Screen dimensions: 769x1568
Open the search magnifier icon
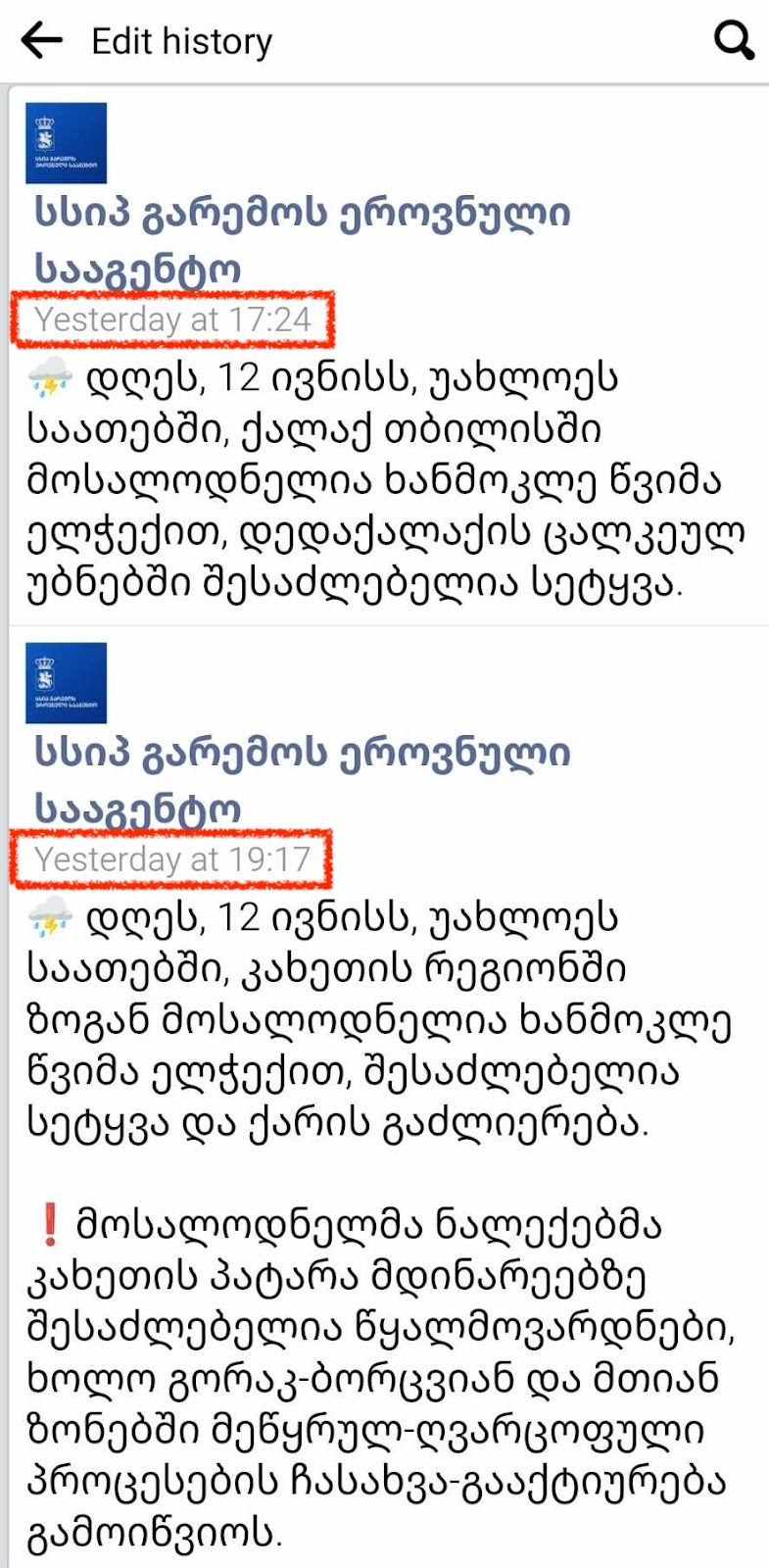[x=733, y=41]
